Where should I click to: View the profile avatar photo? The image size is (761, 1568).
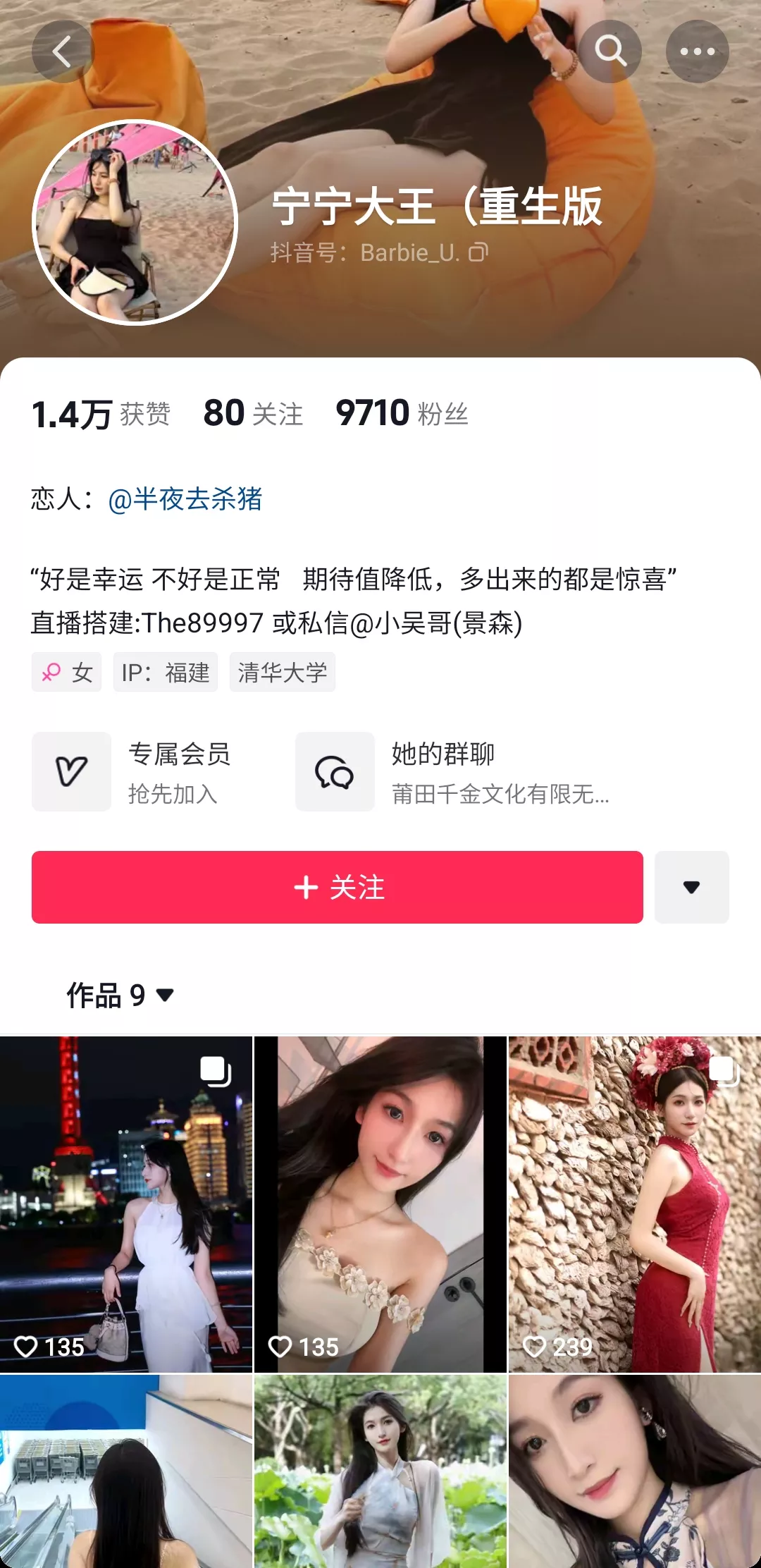(x=135, y=223)
